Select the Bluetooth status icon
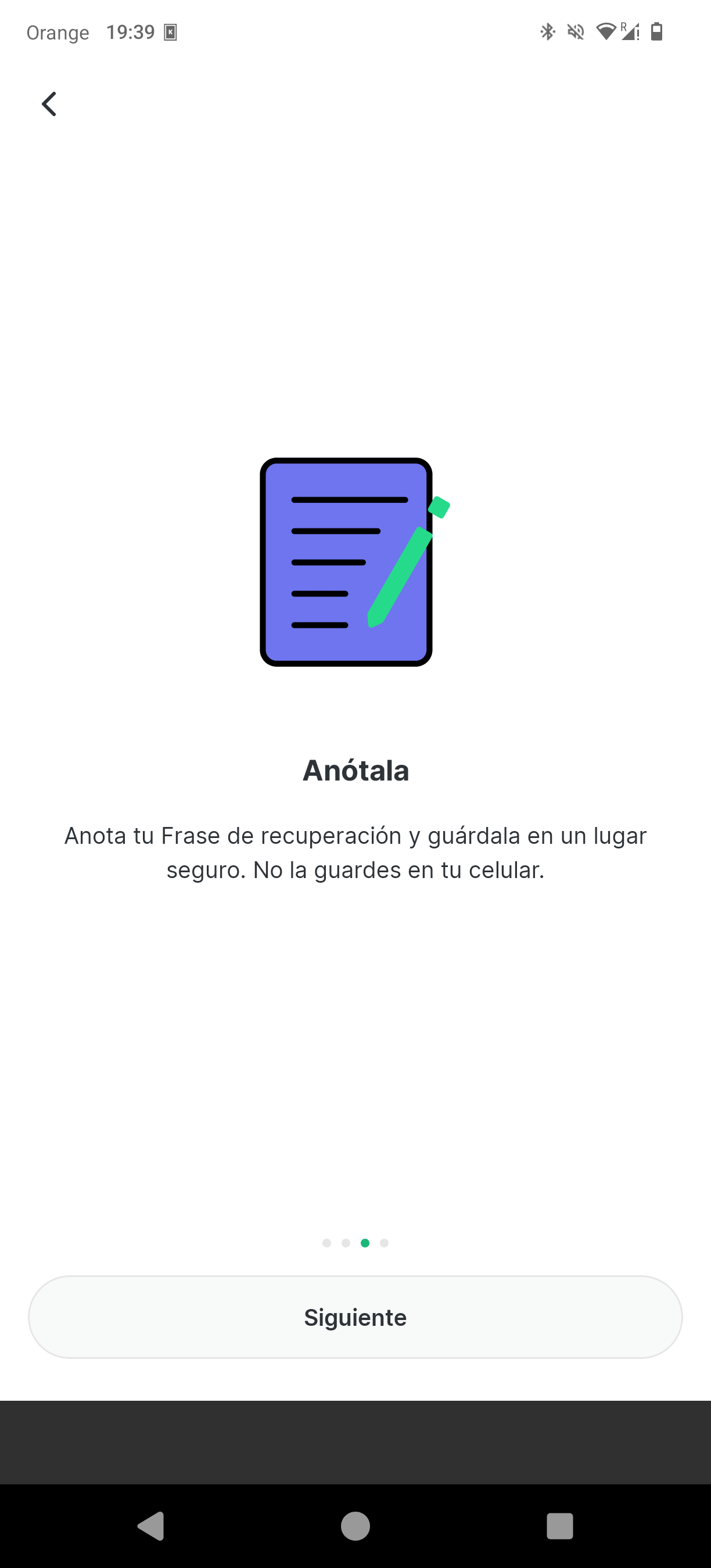Screen dimensions: 711x1568 548,32
